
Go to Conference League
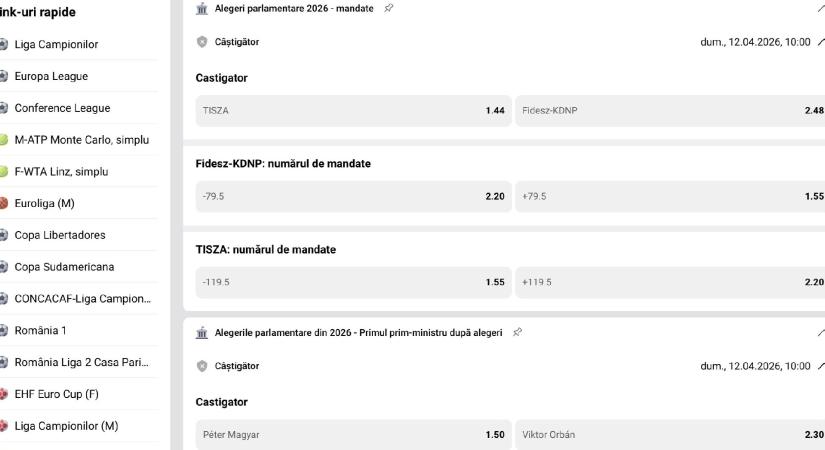[x=62, y=108]
